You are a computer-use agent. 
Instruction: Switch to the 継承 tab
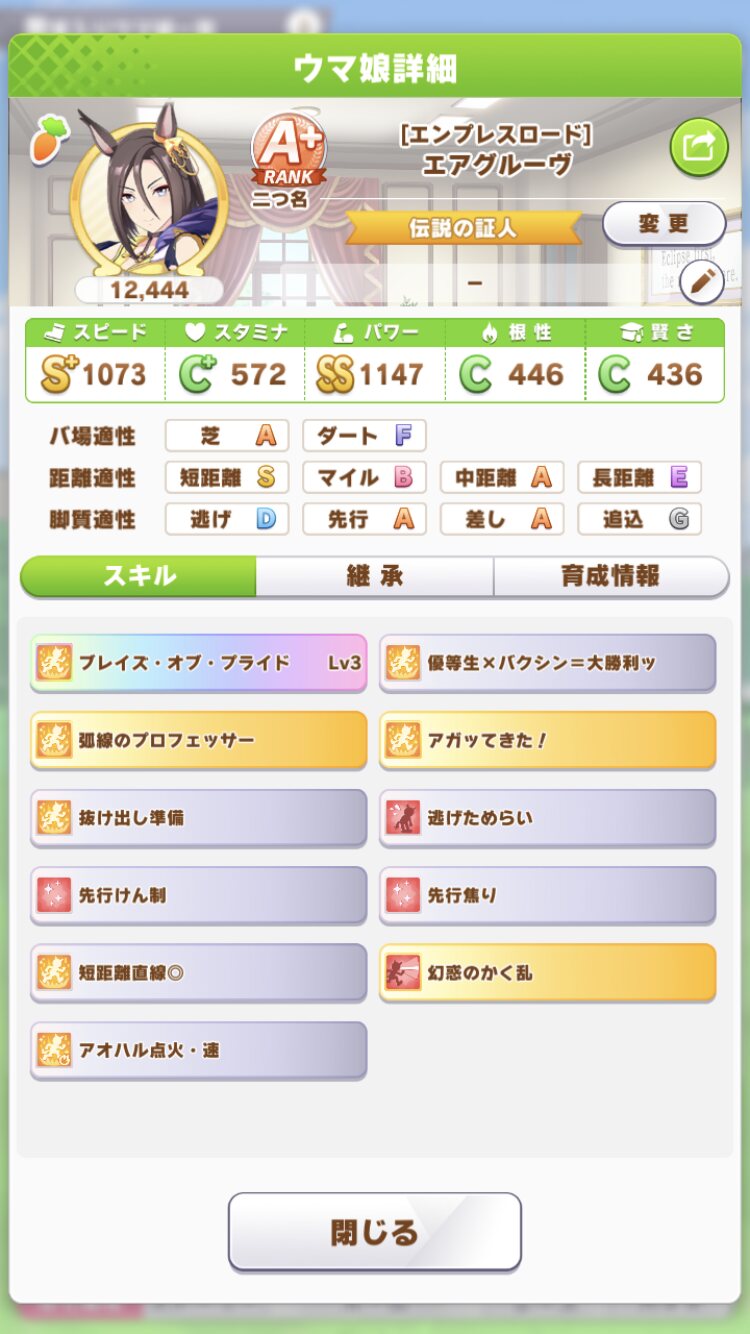(x=374, y=576)
